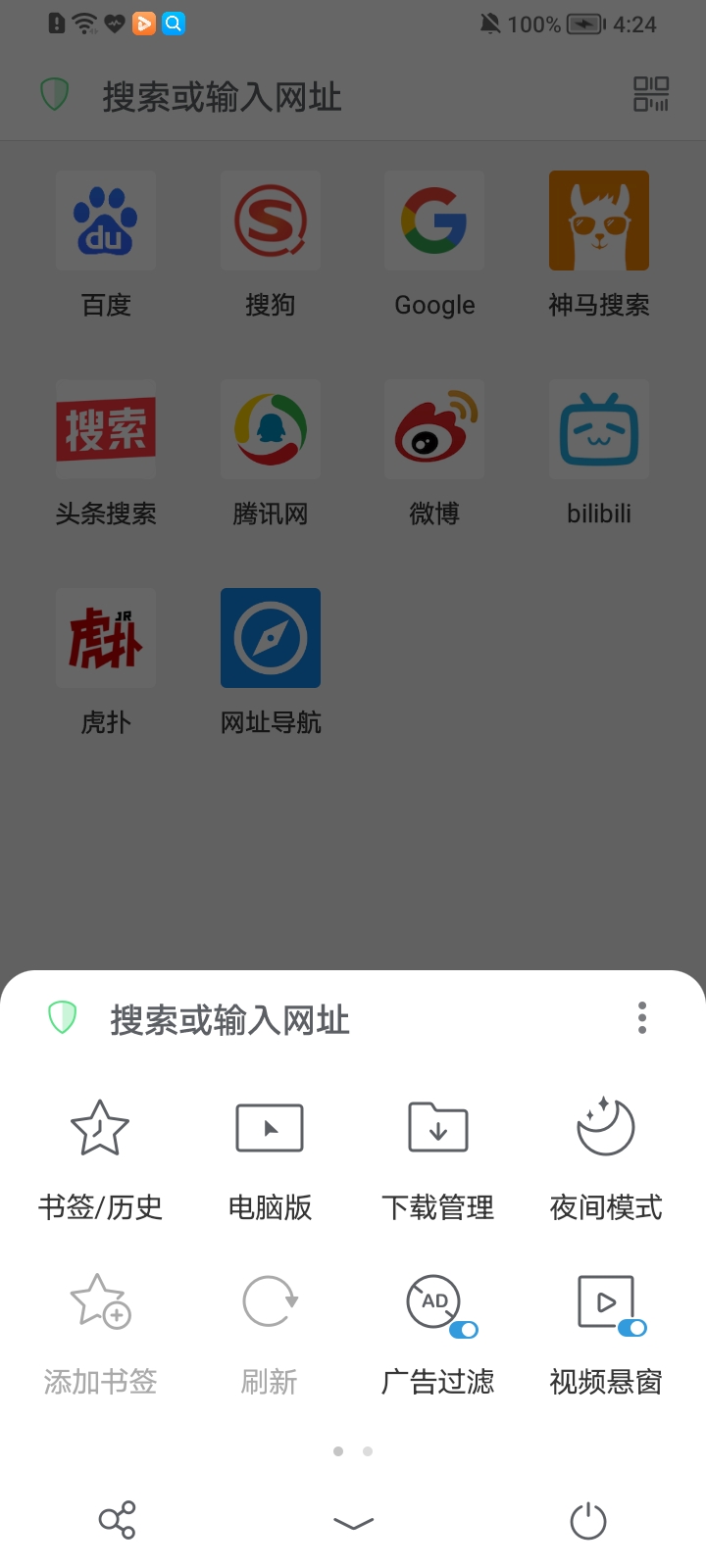Tap the green shield icon in the panel
The width and height of the screenshot is (706, 1568).
[x=63, y=1017]
